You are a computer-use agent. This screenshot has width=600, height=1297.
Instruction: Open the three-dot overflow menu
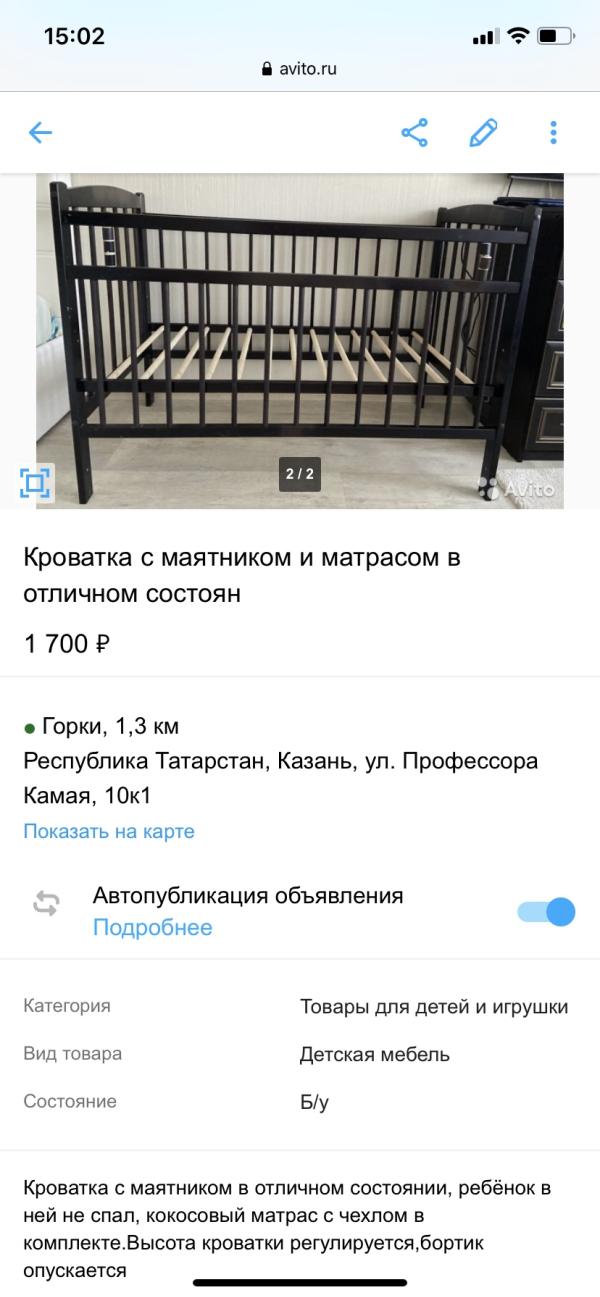(x=553, y=133)
